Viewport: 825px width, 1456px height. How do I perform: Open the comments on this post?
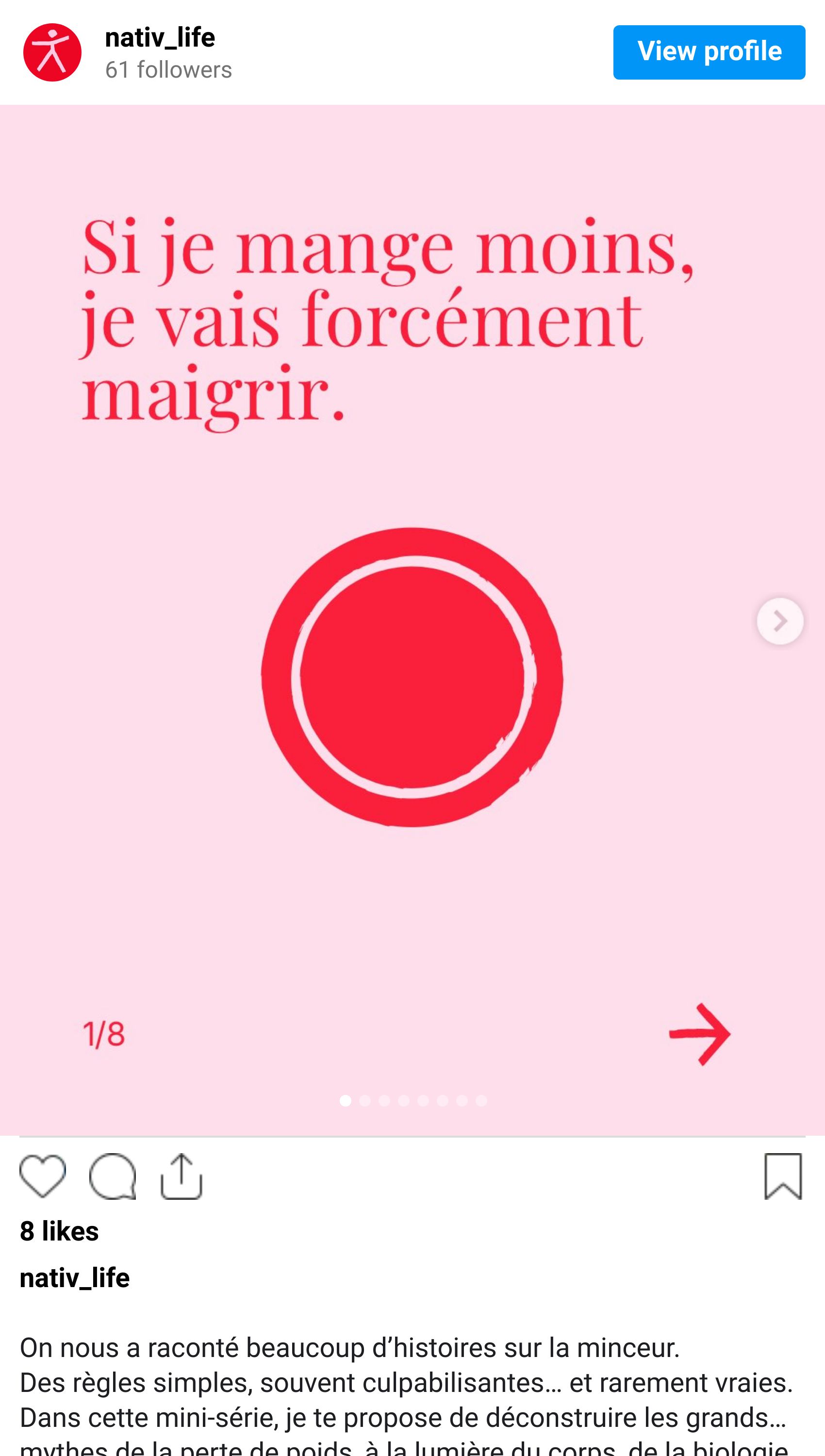tap(112, 1177)
